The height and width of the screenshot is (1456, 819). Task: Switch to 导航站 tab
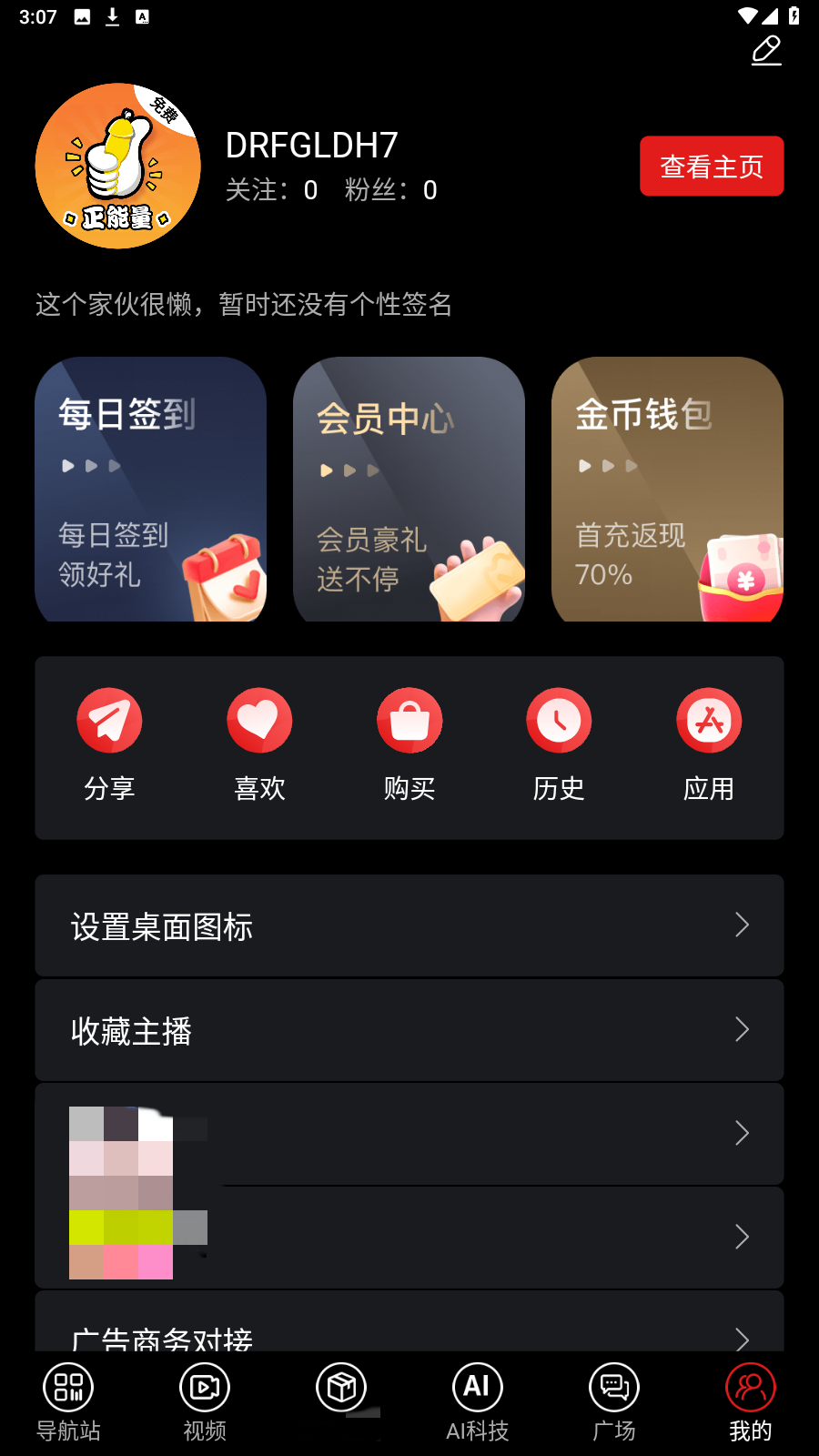[x=68, y=1402]
